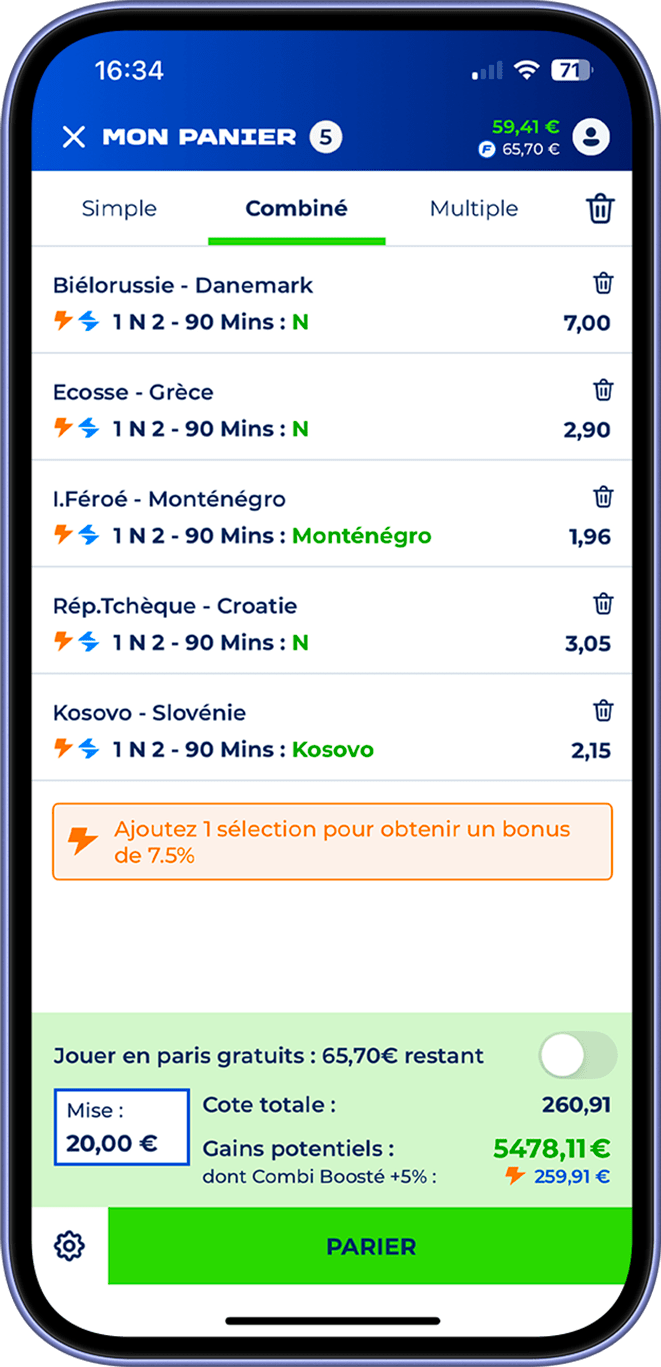Switch to the Multiple tab
The width and height of the screenshot is (661, 1367).
(474, 208)
